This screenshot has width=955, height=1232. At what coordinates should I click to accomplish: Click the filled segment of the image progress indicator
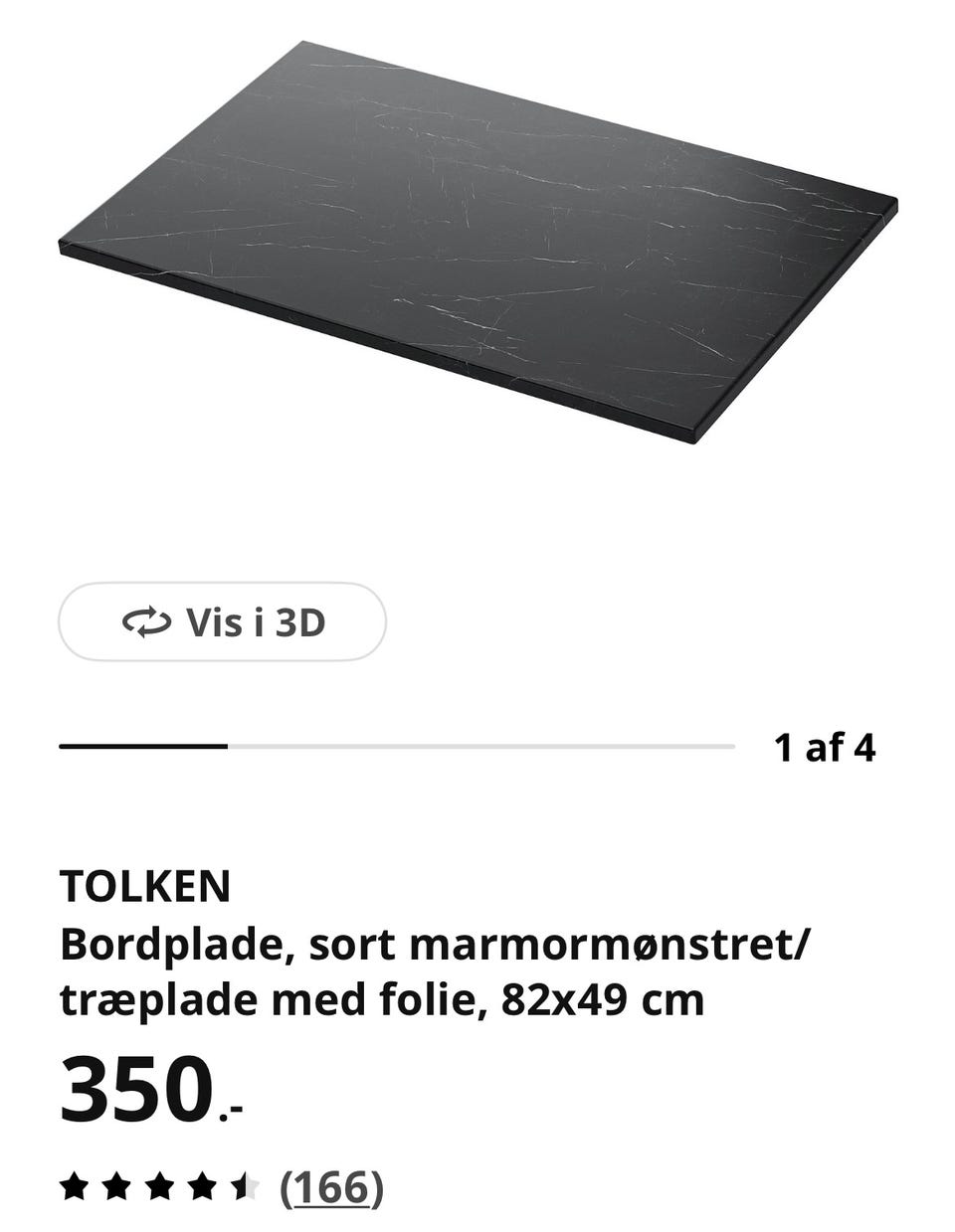click(x=144, y=743)
